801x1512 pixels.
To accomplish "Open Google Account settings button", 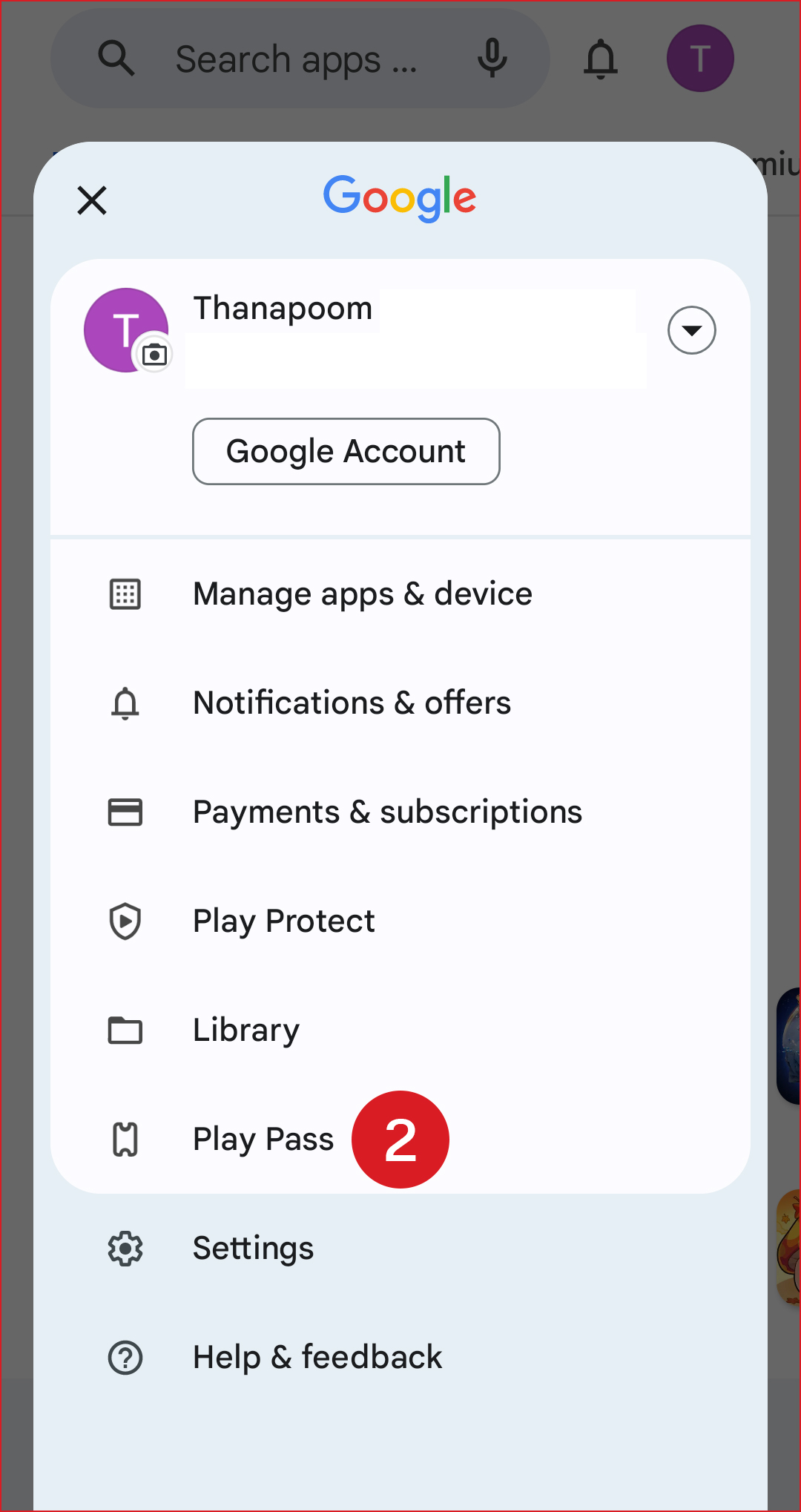I will (x=346, y=451).
